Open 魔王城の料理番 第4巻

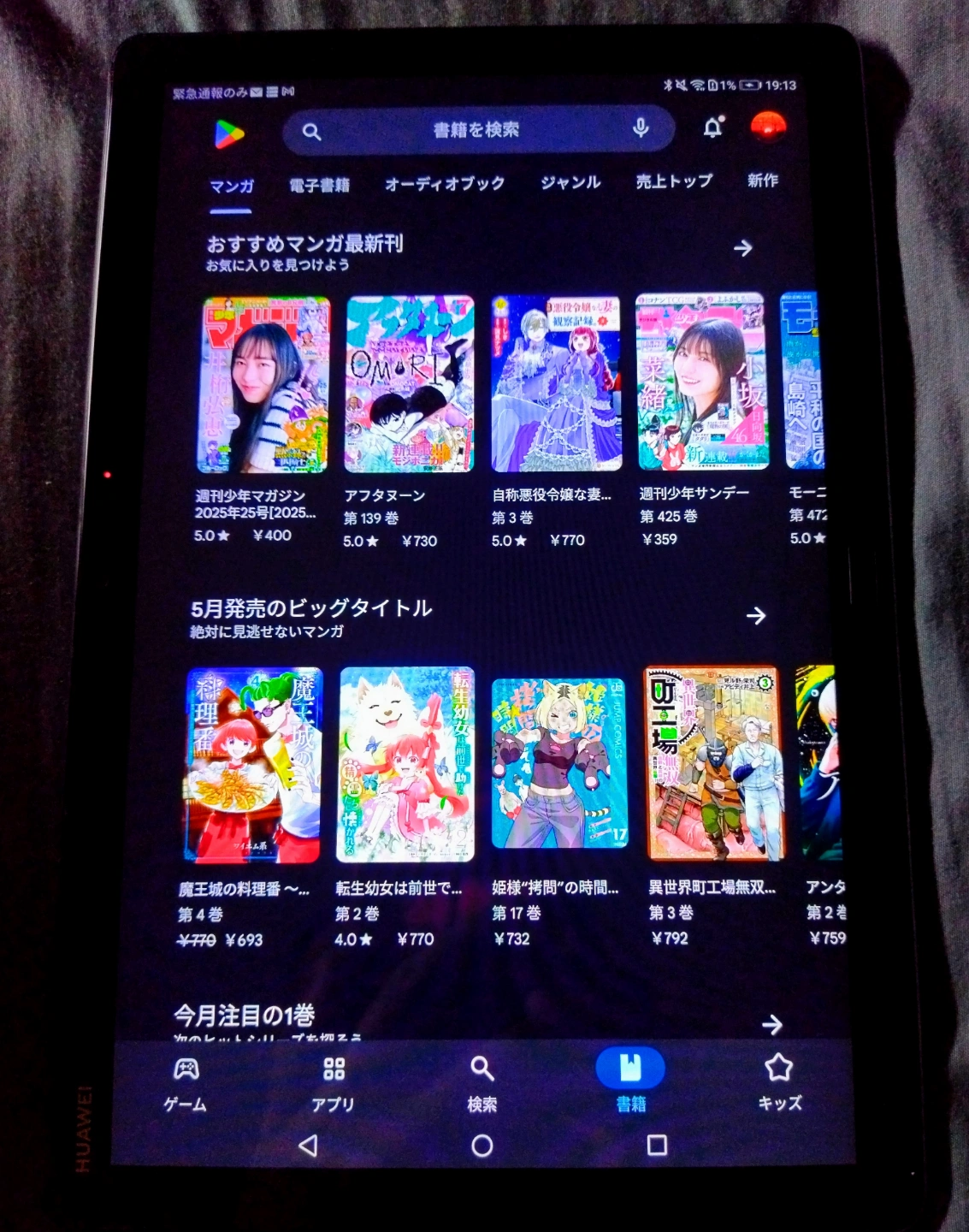pyautogui.click(x=254, y=764)
